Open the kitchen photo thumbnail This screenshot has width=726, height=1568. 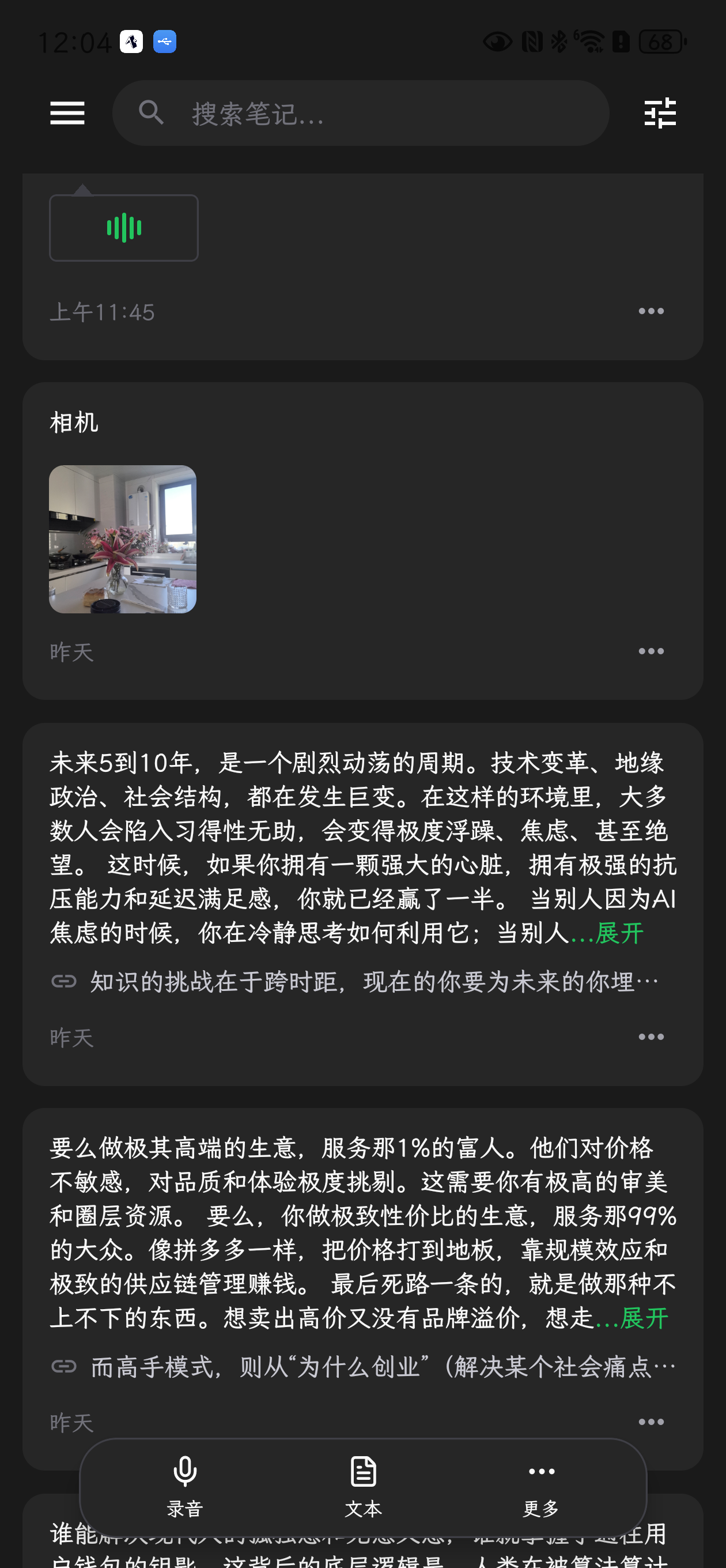(122, 538)
